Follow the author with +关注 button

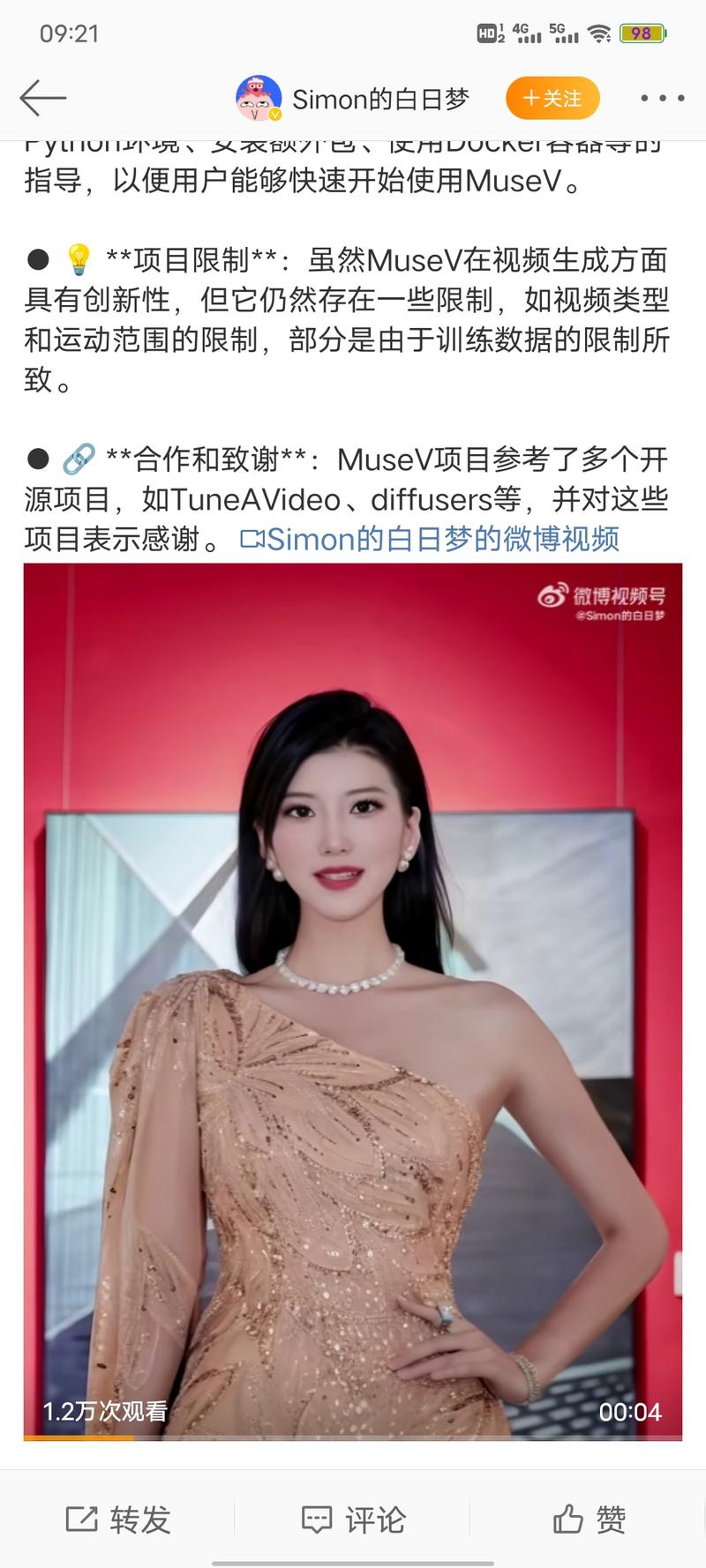[552, 98]
